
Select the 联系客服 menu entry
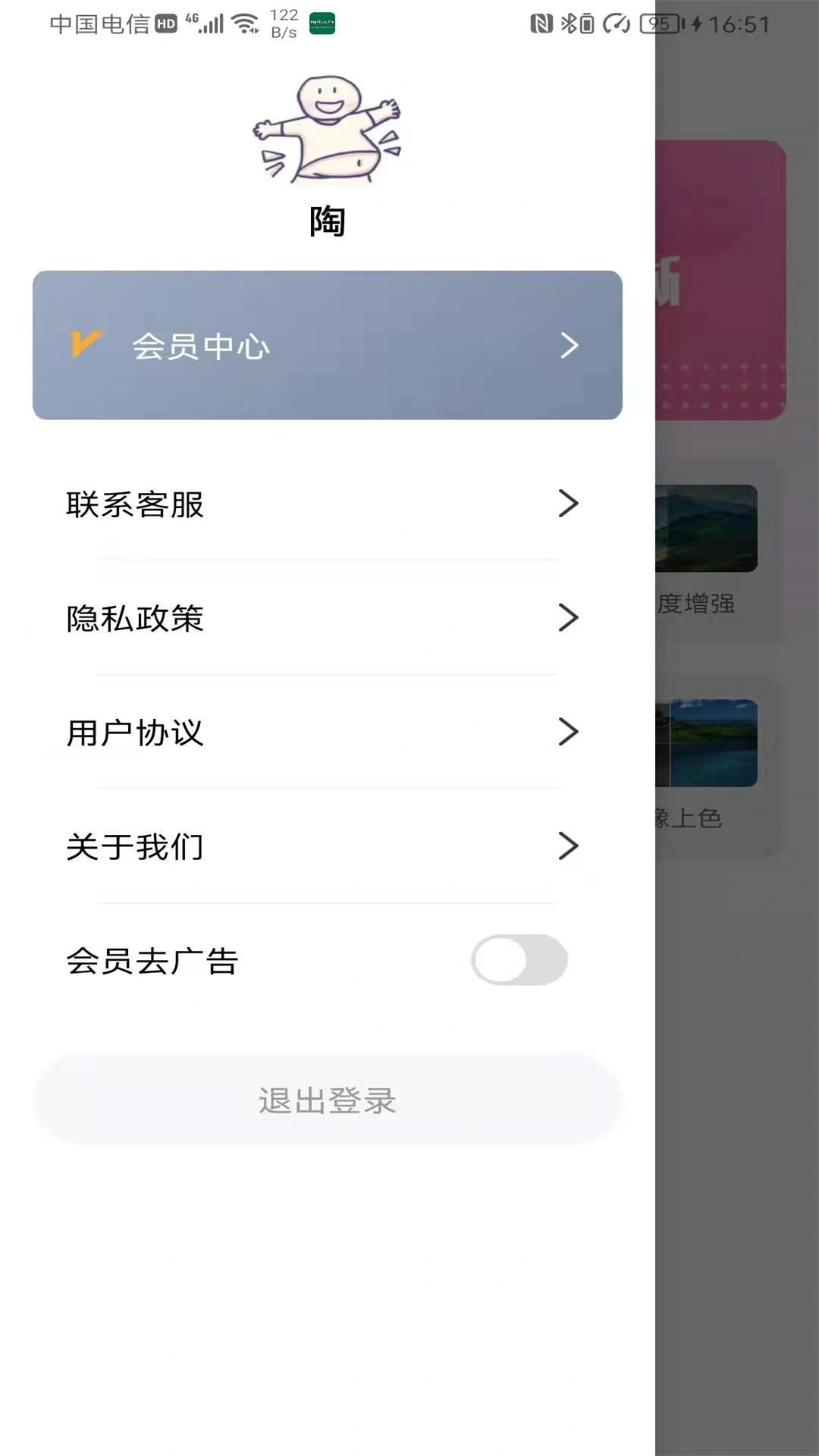[134, 504]
